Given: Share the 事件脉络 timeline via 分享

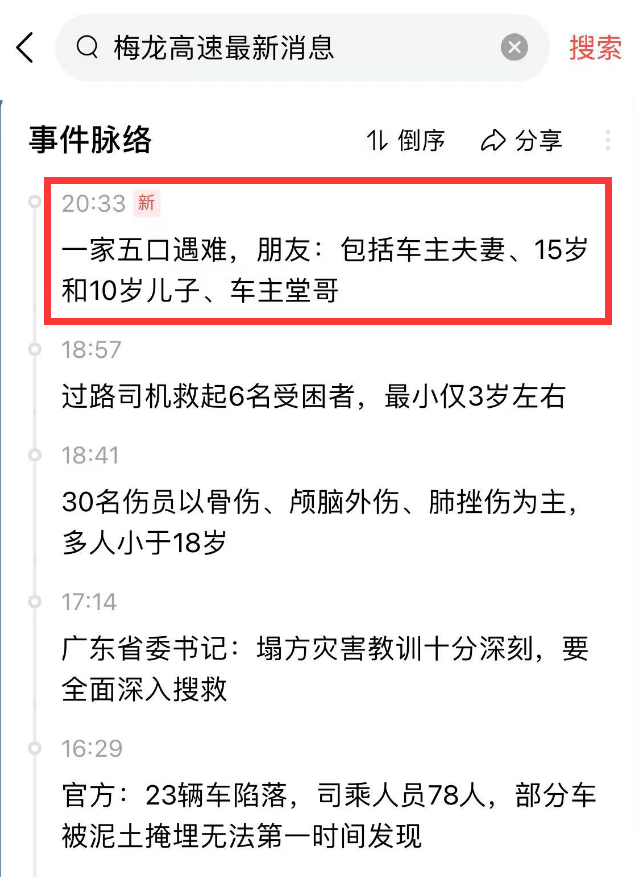Looking at the screenshot, I should [x=521, y=140].
